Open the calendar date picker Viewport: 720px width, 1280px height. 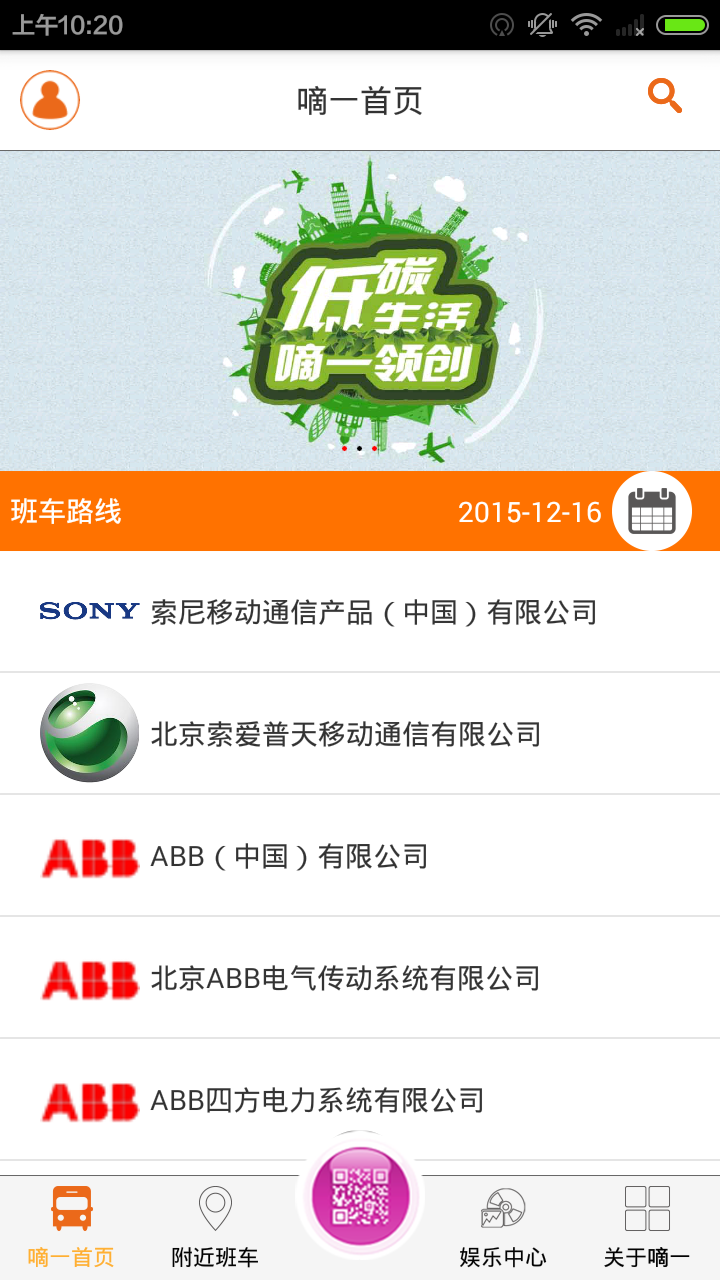pos(652,511)
